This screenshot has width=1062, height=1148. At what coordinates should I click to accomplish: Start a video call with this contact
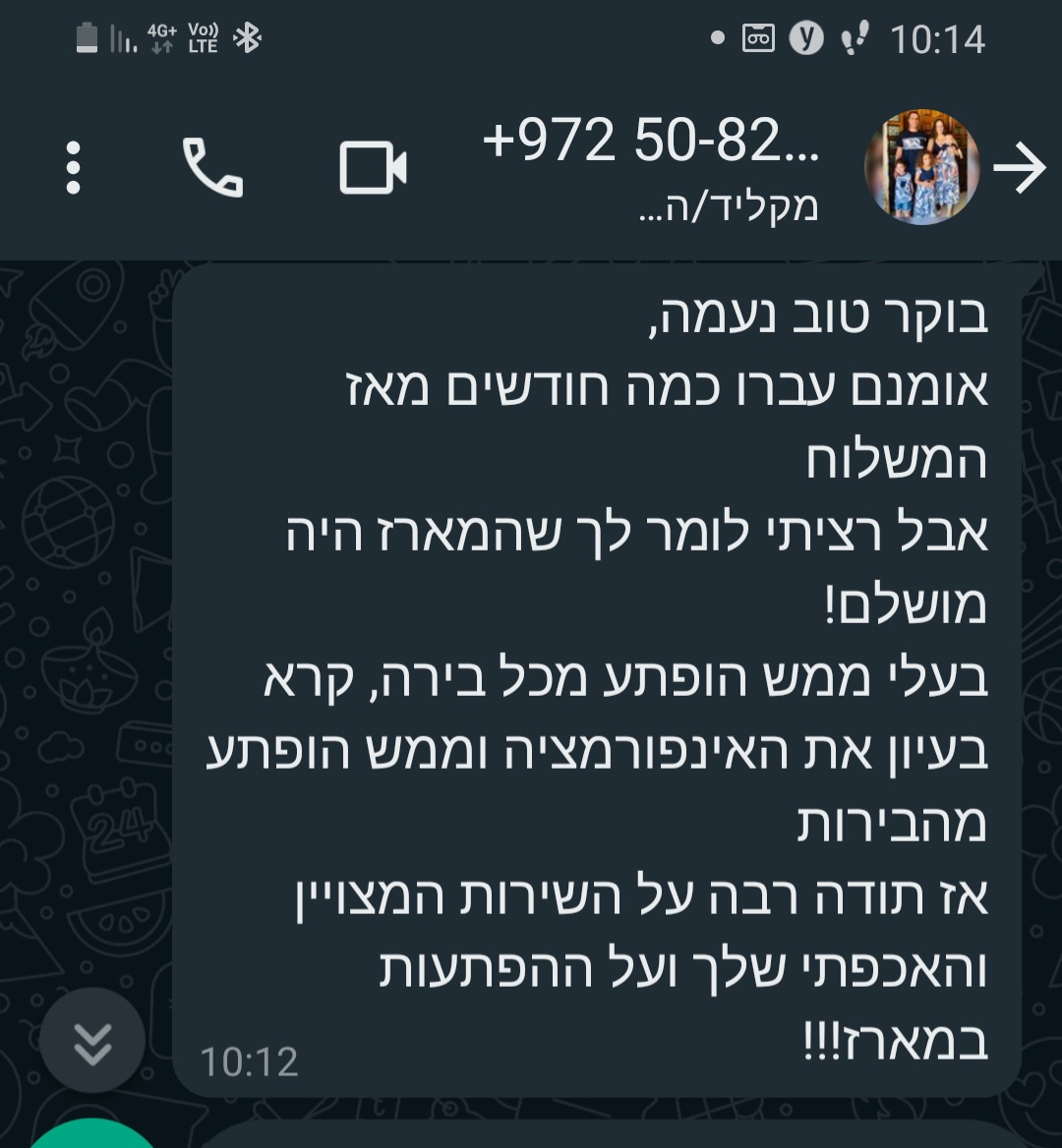click(373, 168)
